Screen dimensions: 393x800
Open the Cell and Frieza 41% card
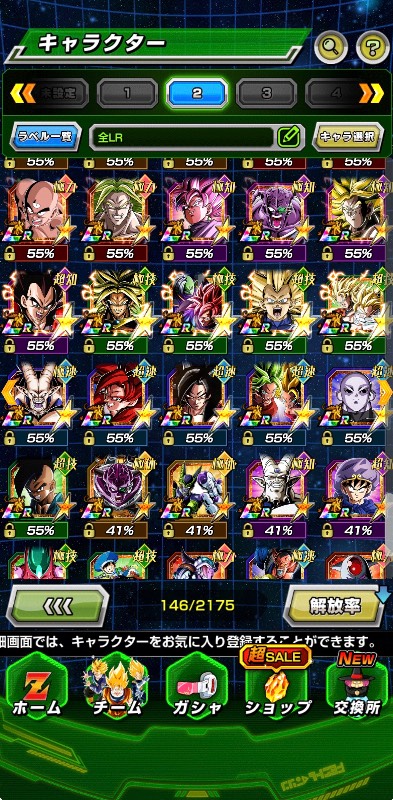[196, 497]
